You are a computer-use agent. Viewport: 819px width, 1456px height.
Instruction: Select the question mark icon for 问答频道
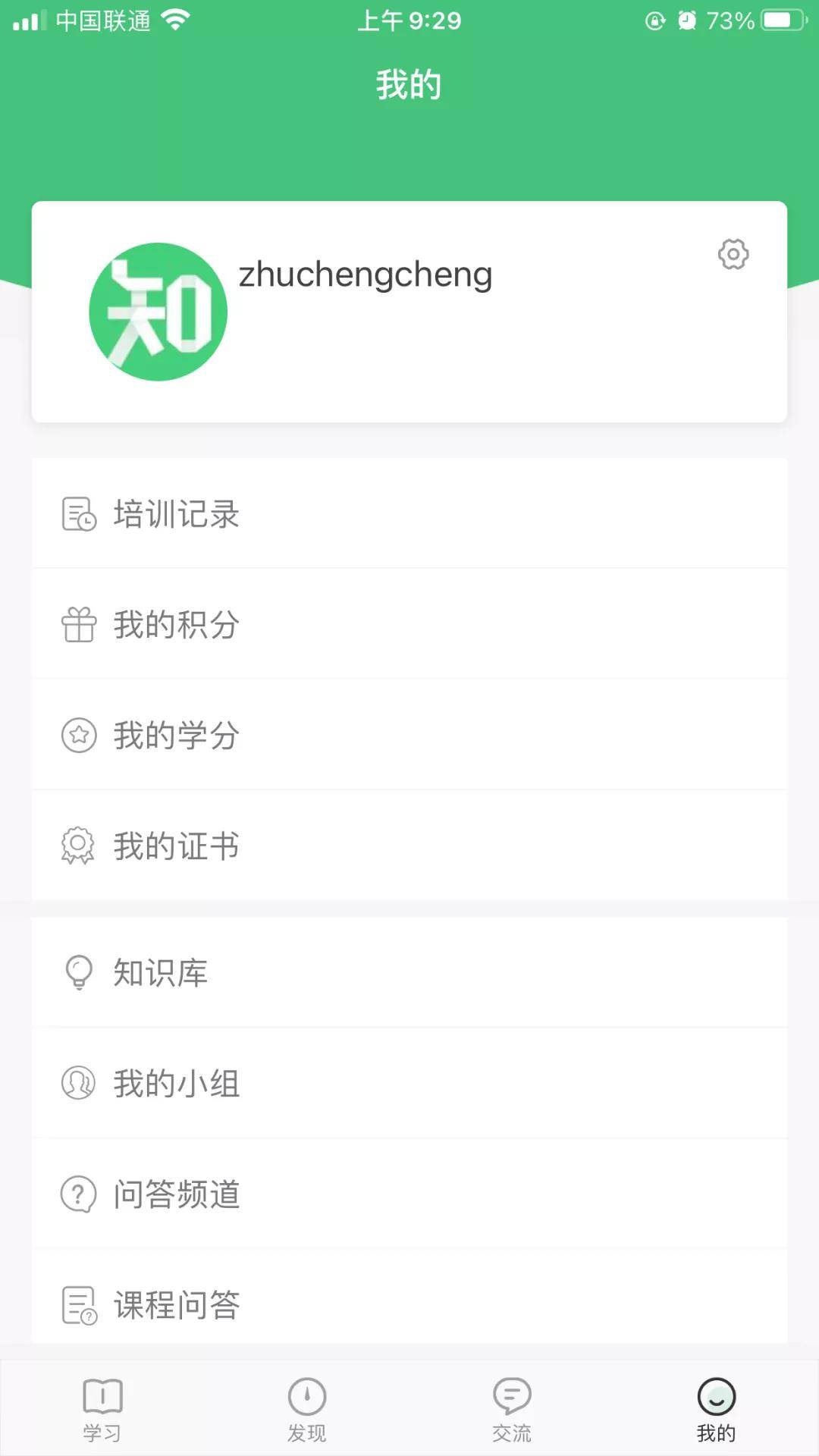coord(77,1194)
